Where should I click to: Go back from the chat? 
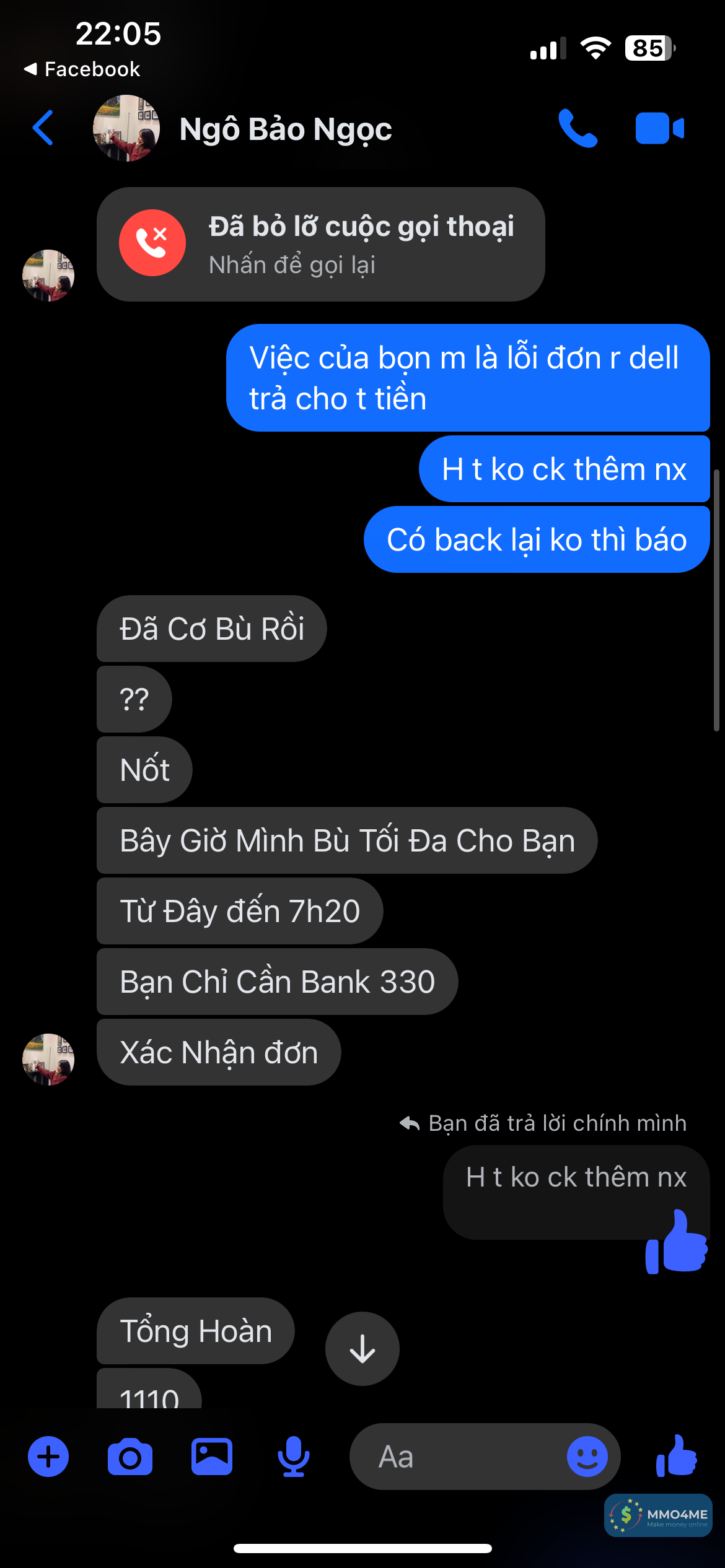(x=43, y=128)
